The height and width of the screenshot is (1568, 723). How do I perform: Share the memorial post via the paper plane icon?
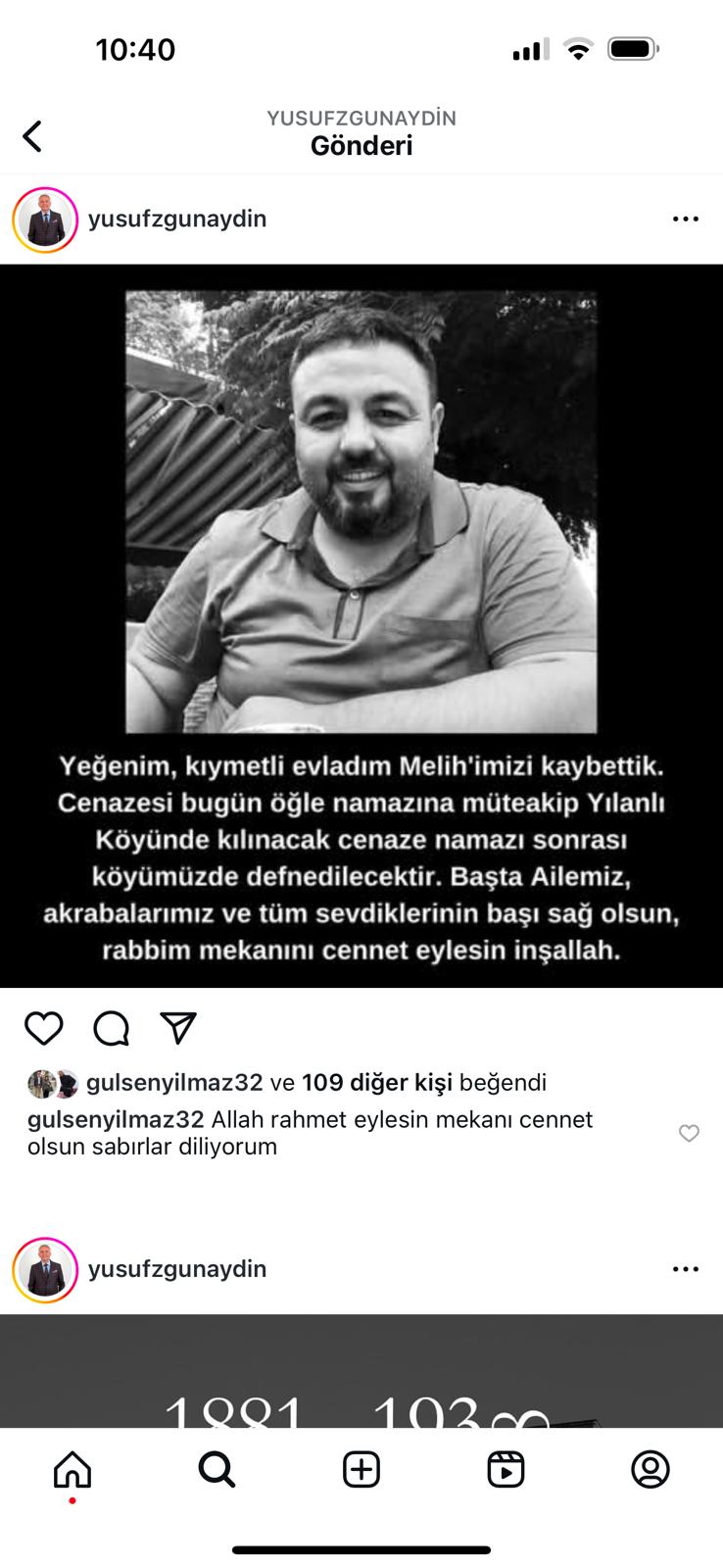pos(178,1027)
